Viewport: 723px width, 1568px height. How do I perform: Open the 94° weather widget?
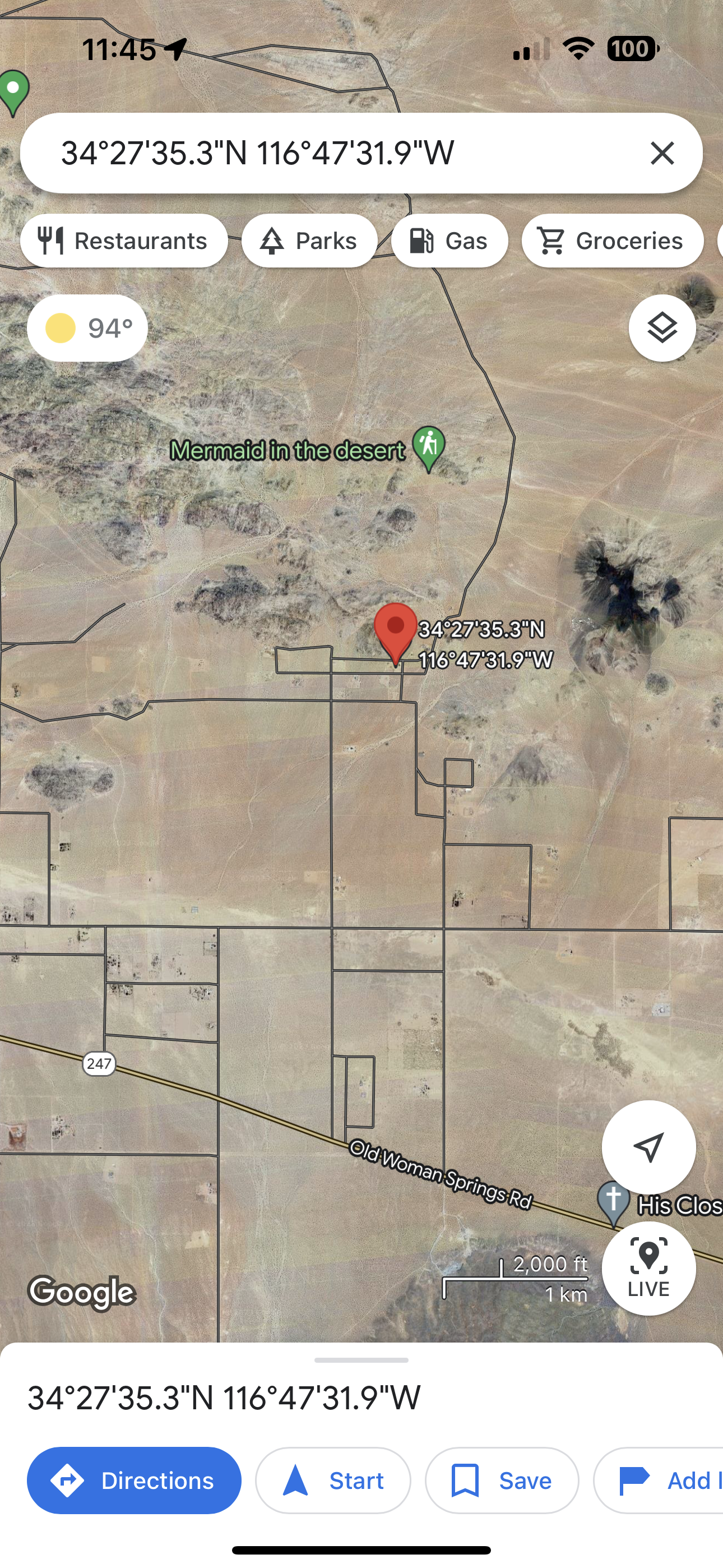[87, 328]
